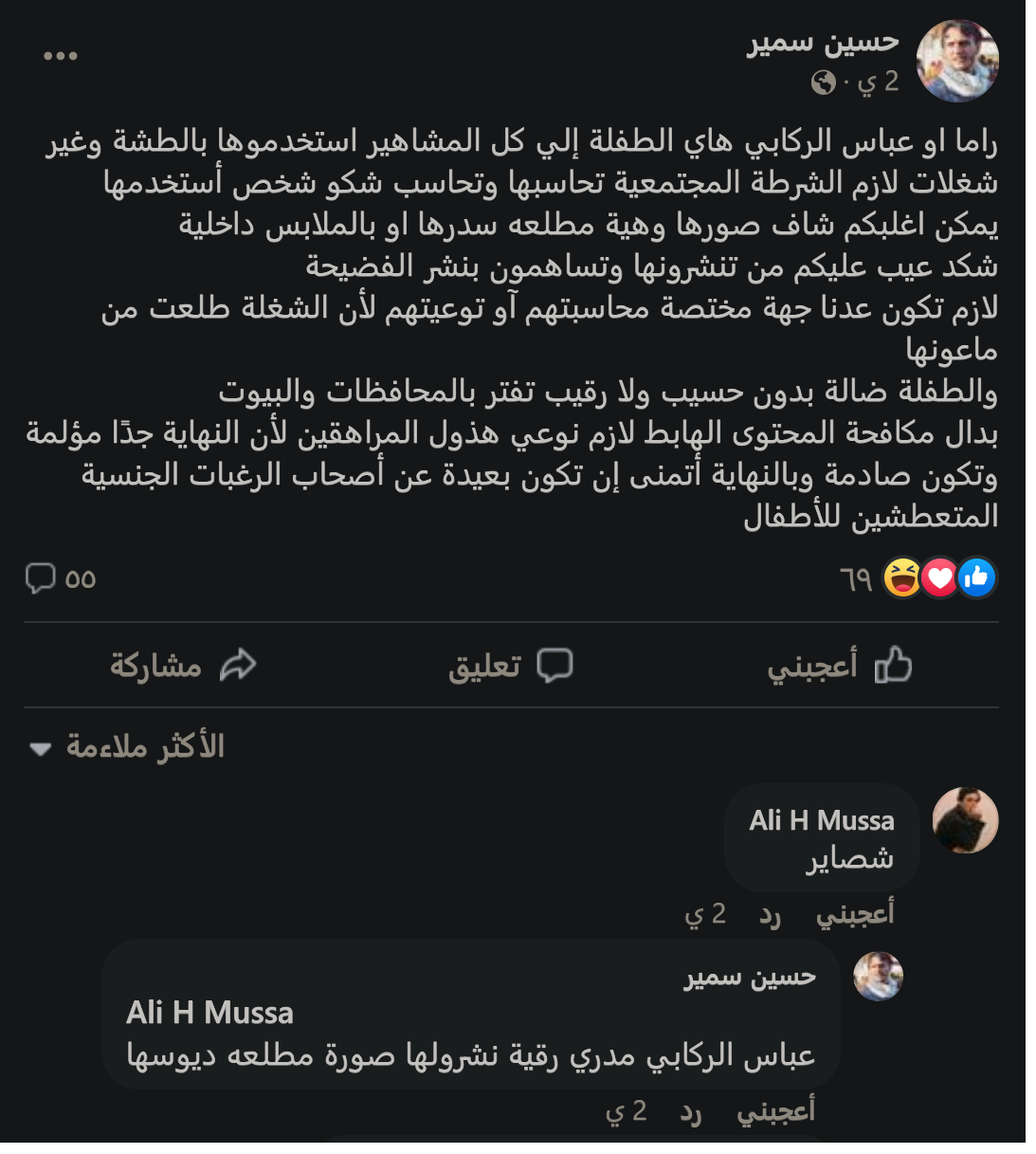This screenshot has width=1036, height=1154.
Task: Like the post with أعجبني button
Action: click(x=839, y=666)
